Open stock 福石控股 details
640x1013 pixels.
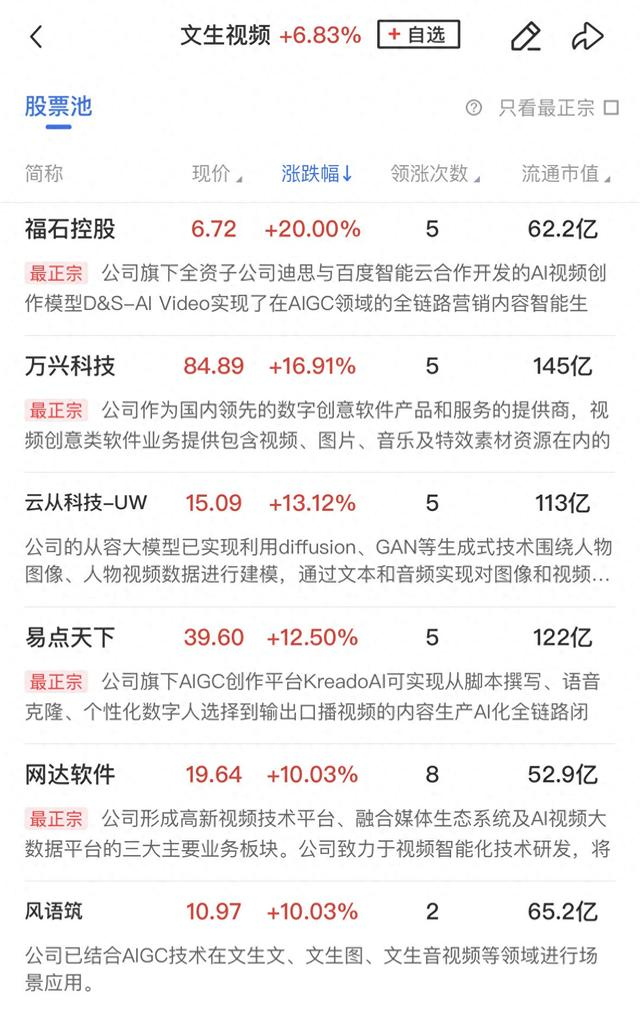70,229
